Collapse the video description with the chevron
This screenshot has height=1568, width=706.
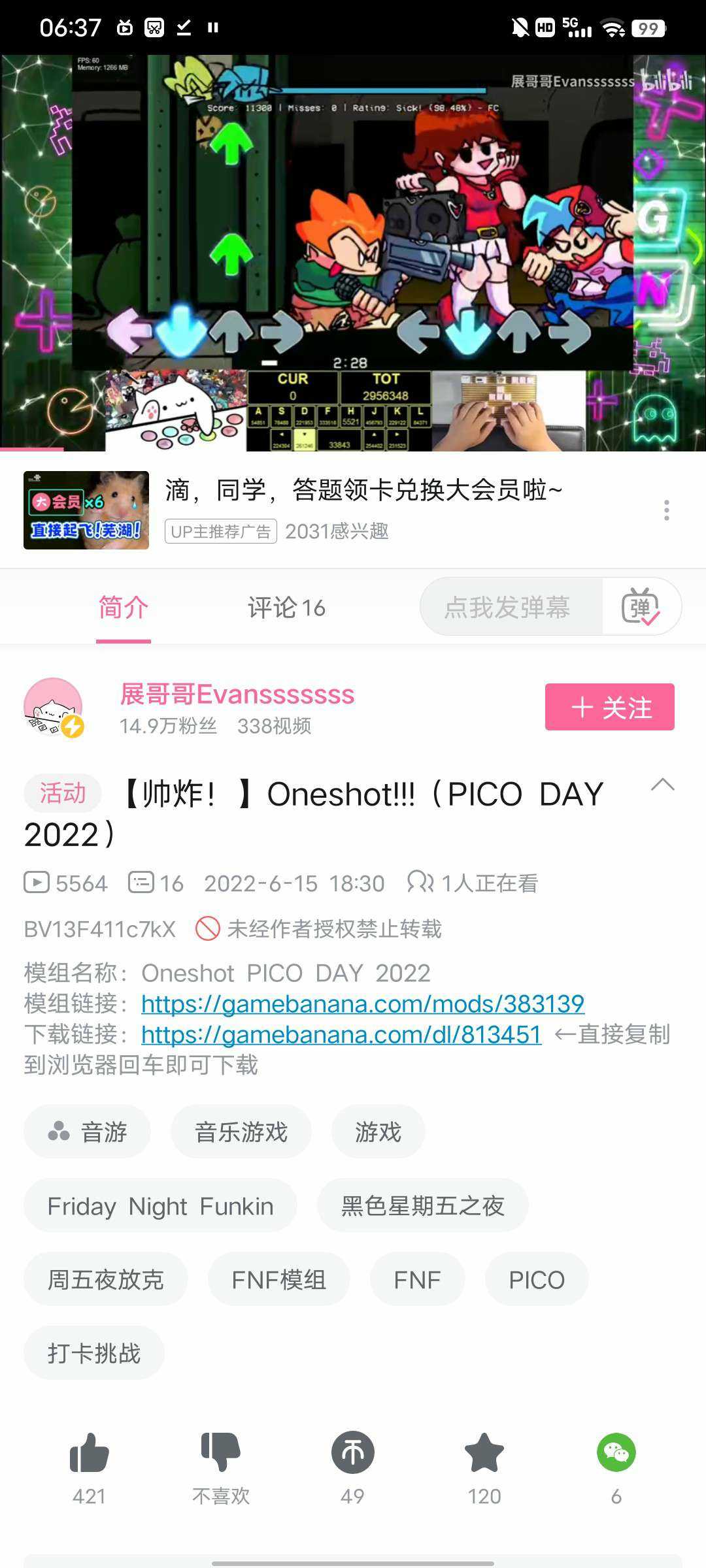662,785
